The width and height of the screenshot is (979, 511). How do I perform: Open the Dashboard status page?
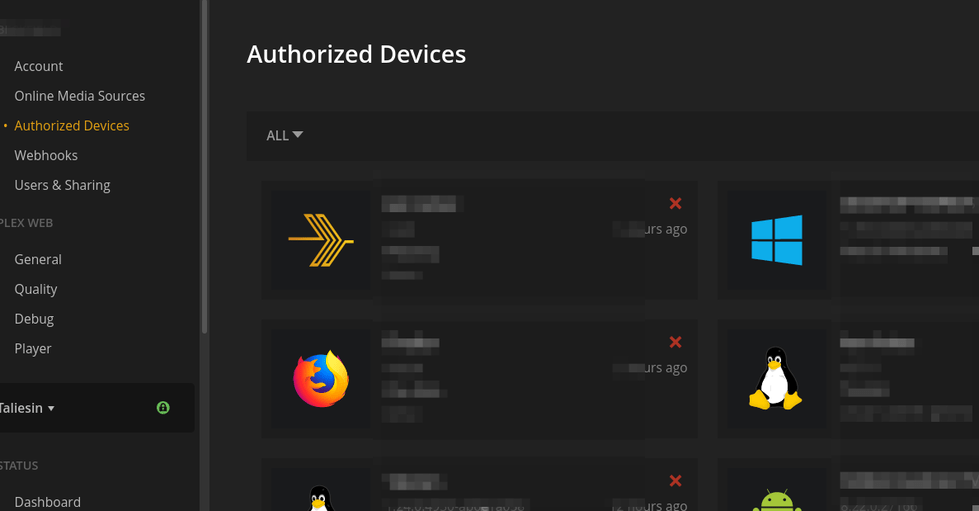click(47, 502)
